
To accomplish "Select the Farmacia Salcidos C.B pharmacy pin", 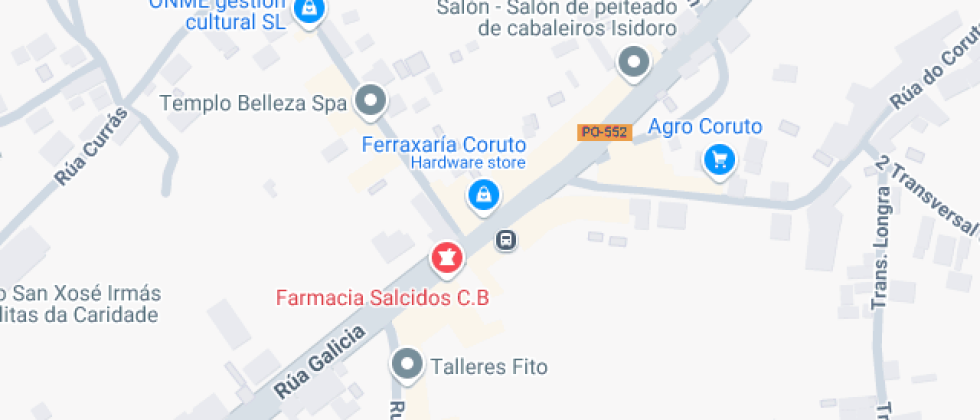I will [447, 258].
